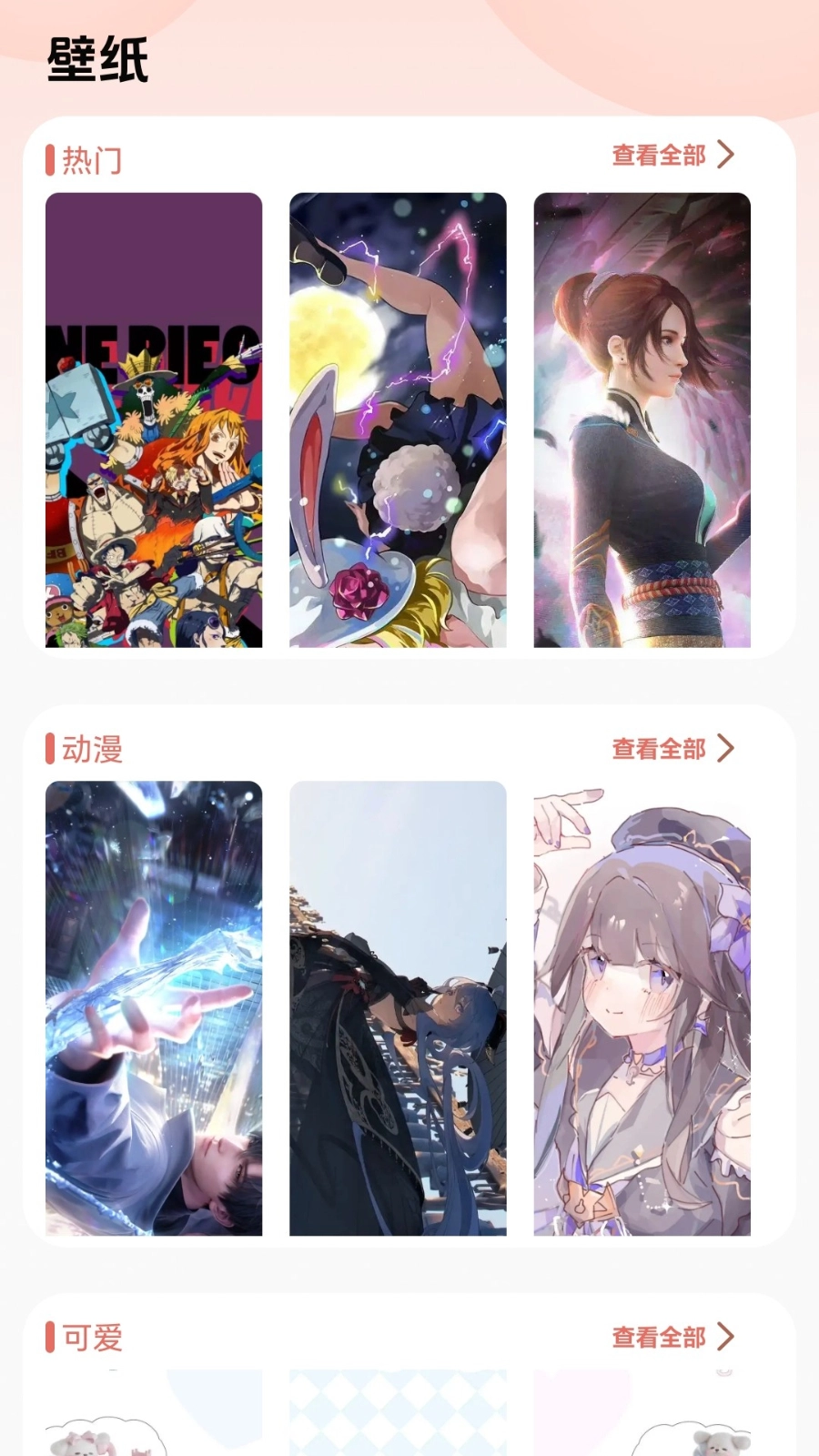Viewport: 819px width, 1456px height.
Task: Open the bunny ears moon wallpaper
Action: pos(398,420)
